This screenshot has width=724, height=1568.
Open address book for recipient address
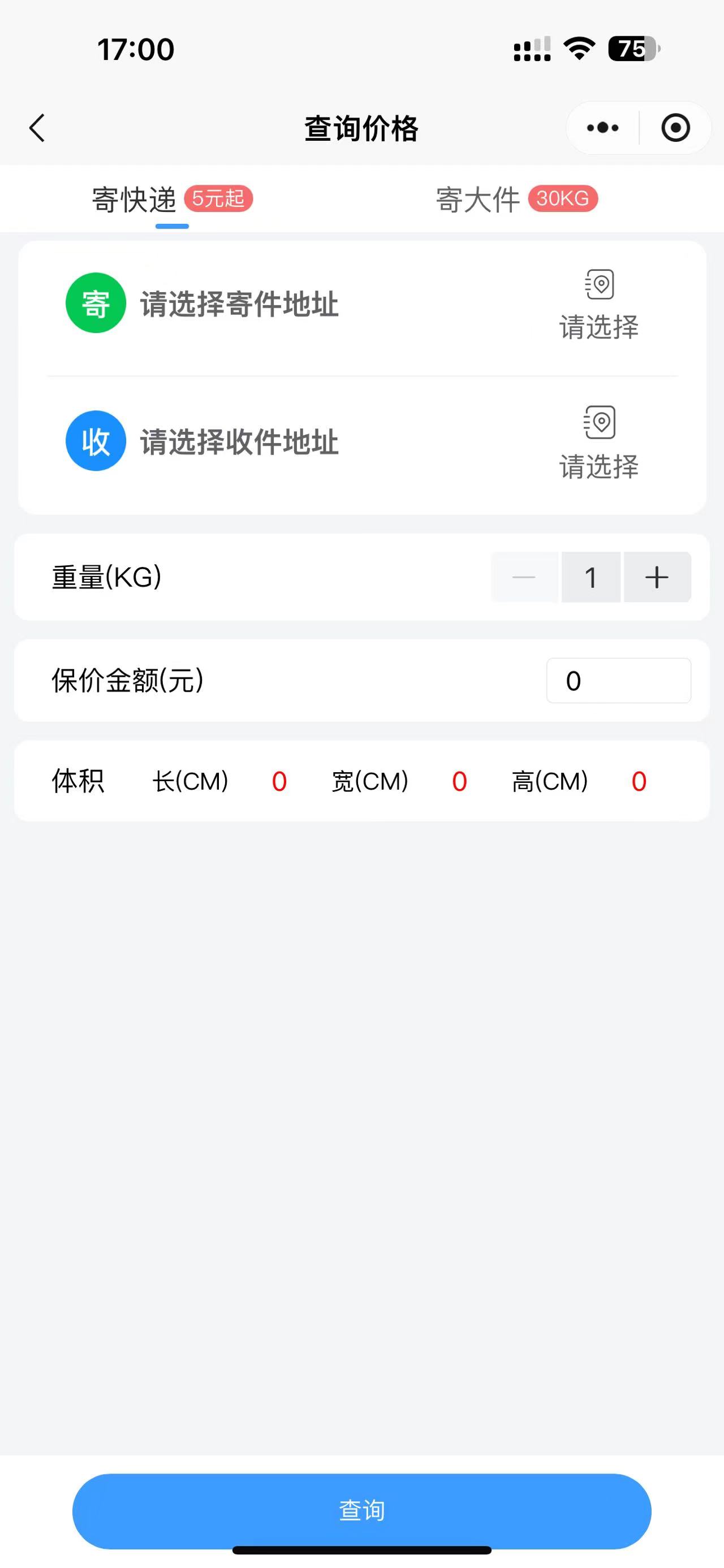click(x=599, y=442)
